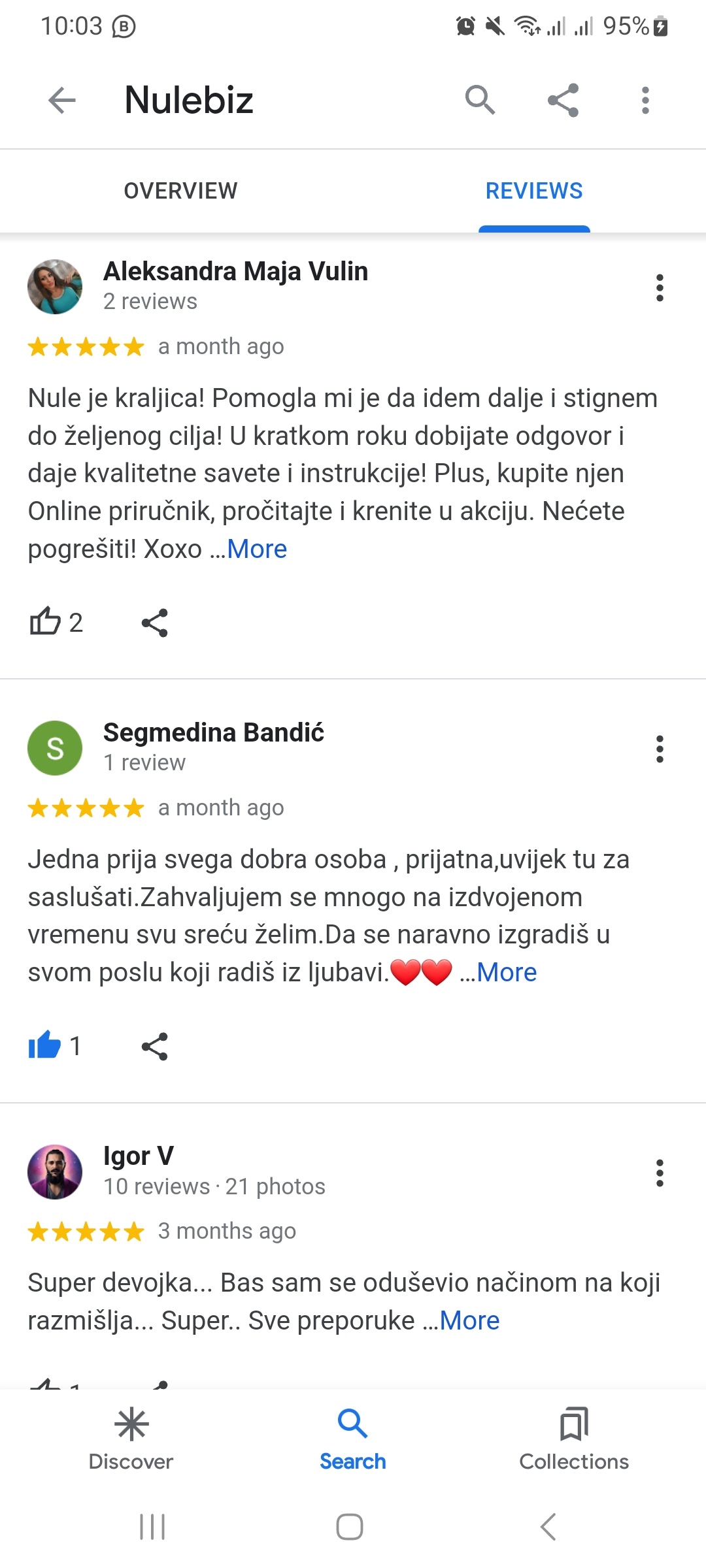Select the Reviews tab
Screen dimensions: 706x1568
533,191
